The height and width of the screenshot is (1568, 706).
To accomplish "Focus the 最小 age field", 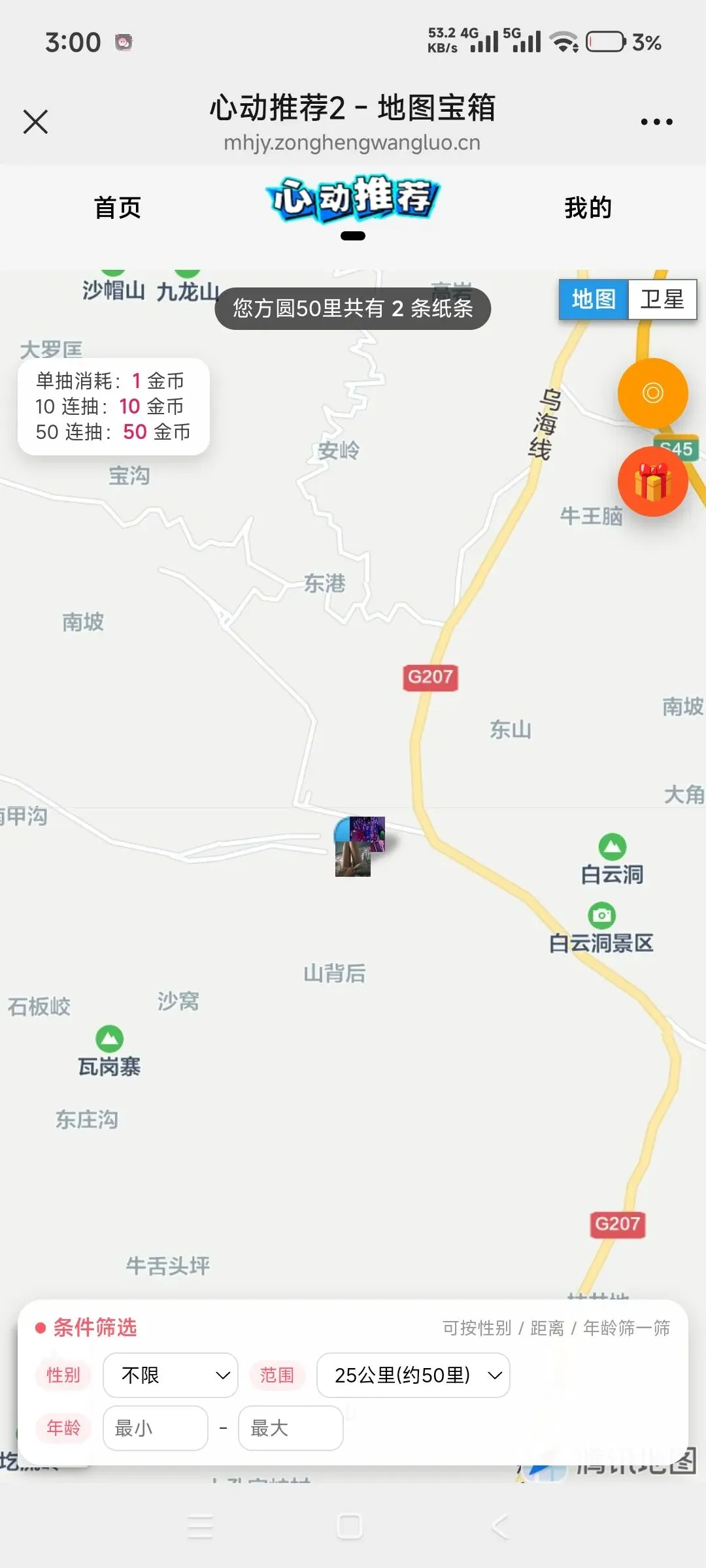I will [x=156, y=1428].
